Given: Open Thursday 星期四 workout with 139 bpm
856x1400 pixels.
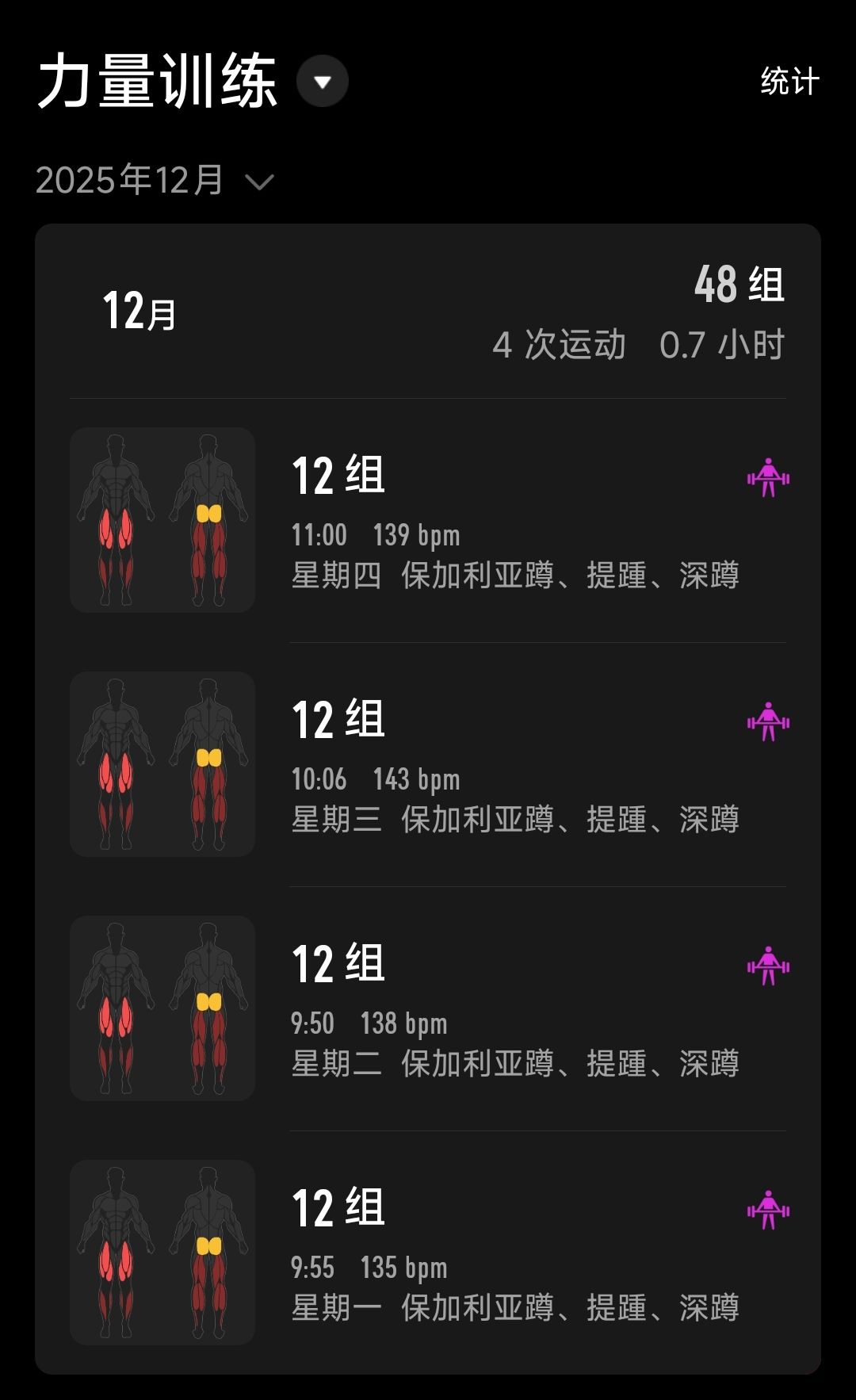Looking at the screenshot, I should click(428, 520).
